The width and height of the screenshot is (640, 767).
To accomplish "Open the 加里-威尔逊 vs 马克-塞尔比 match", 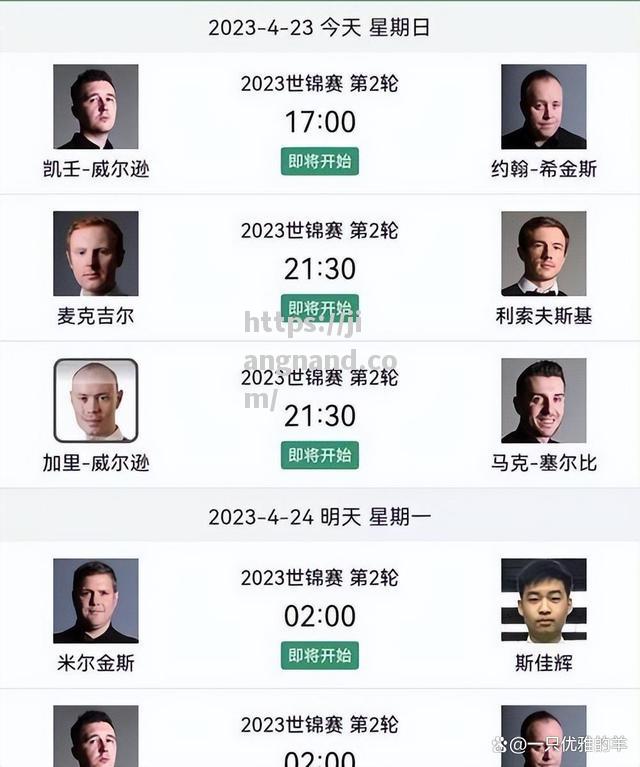I will tap(320, 415).
